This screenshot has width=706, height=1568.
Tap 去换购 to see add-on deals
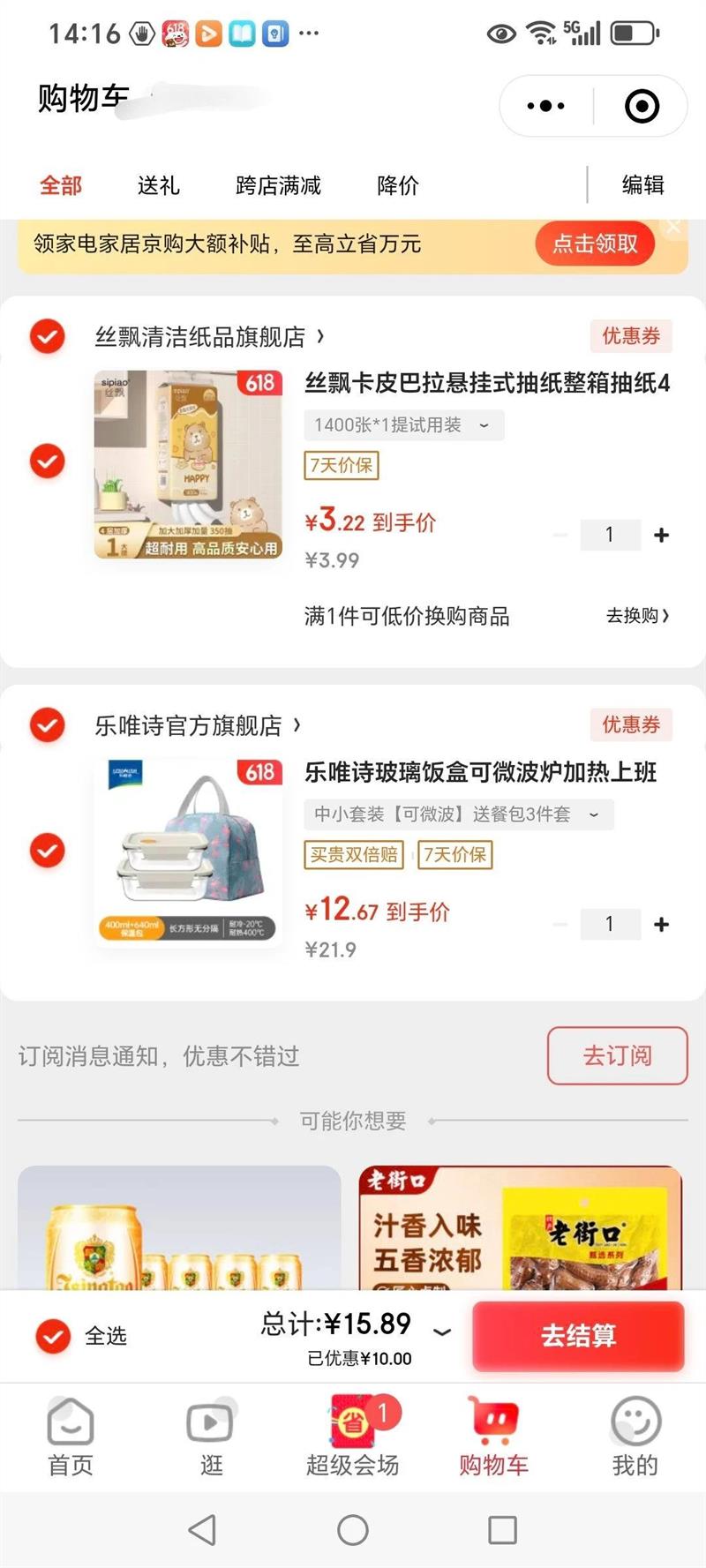pos(637,616)
